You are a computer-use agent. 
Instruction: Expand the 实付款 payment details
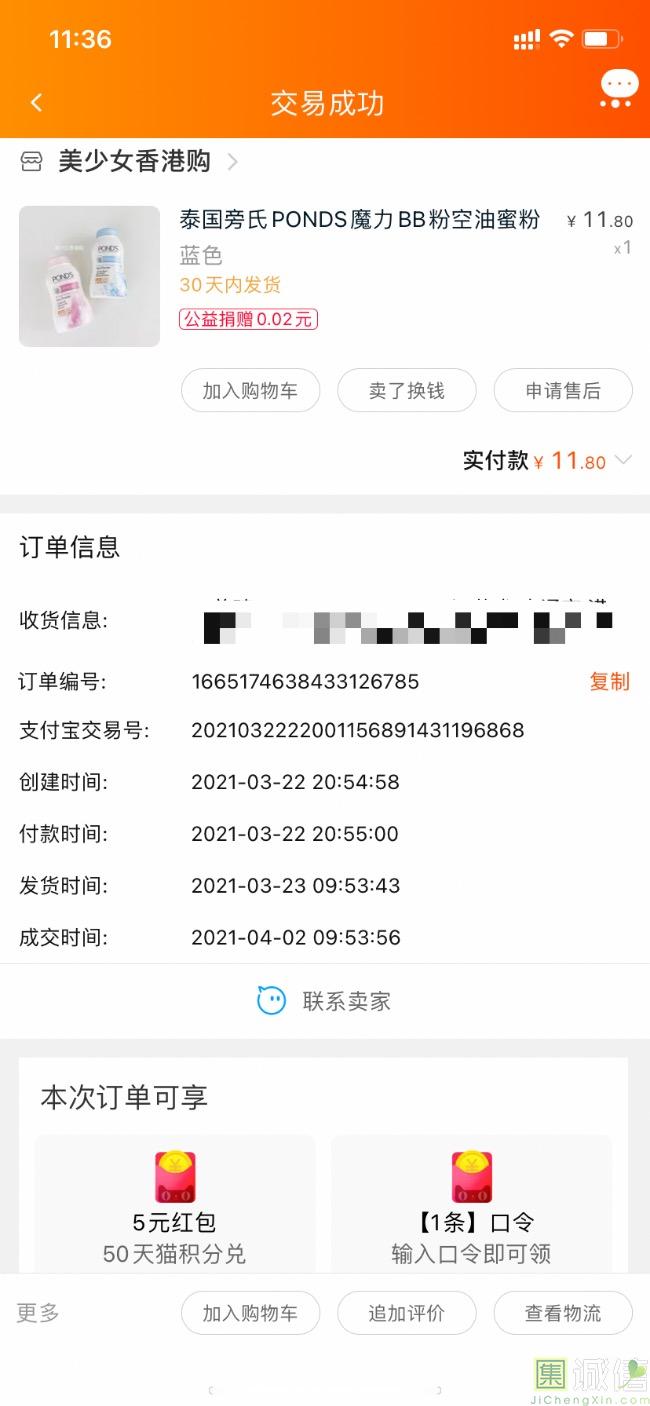pos(623,460)
